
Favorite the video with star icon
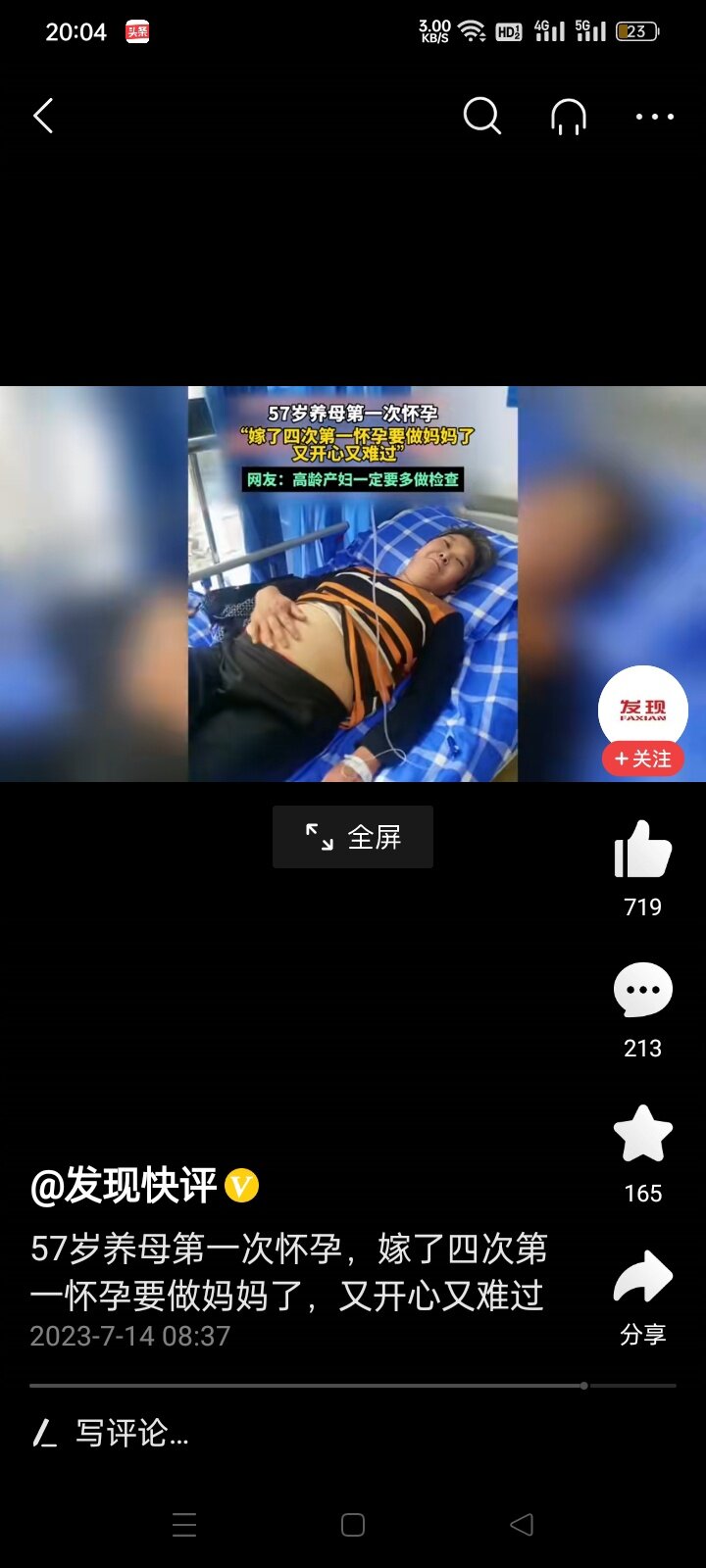[x=642, y=1135]
